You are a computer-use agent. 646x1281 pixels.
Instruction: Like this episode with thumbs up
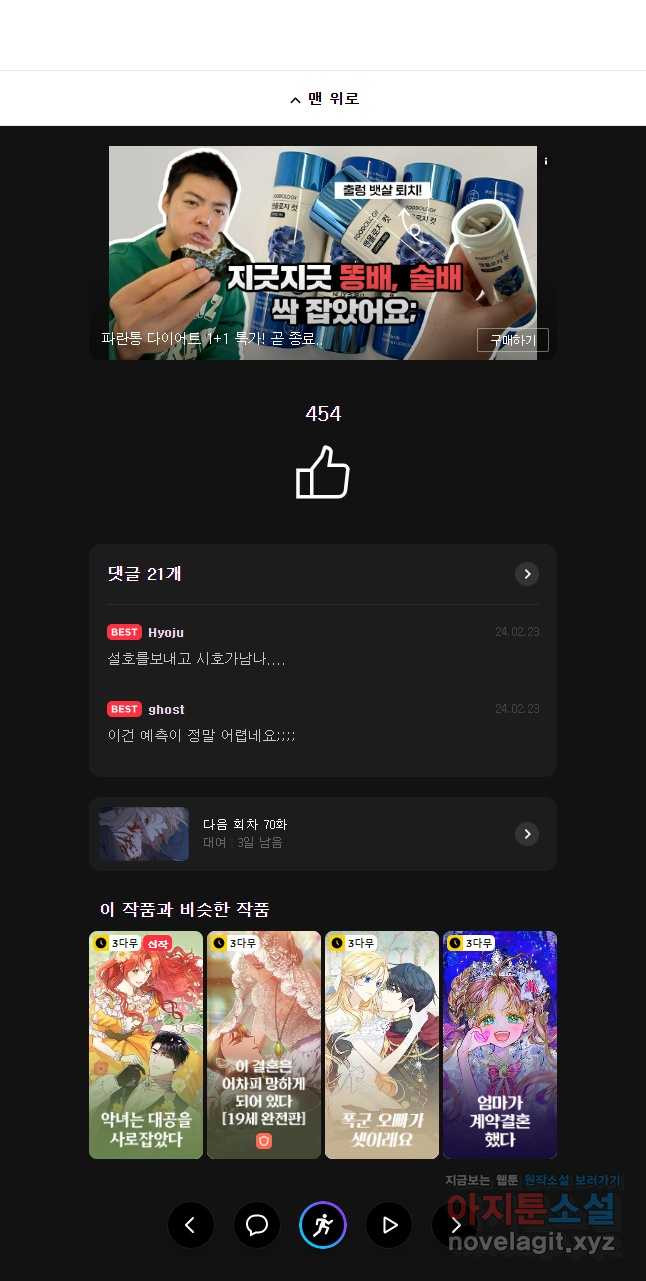[323, 472]
